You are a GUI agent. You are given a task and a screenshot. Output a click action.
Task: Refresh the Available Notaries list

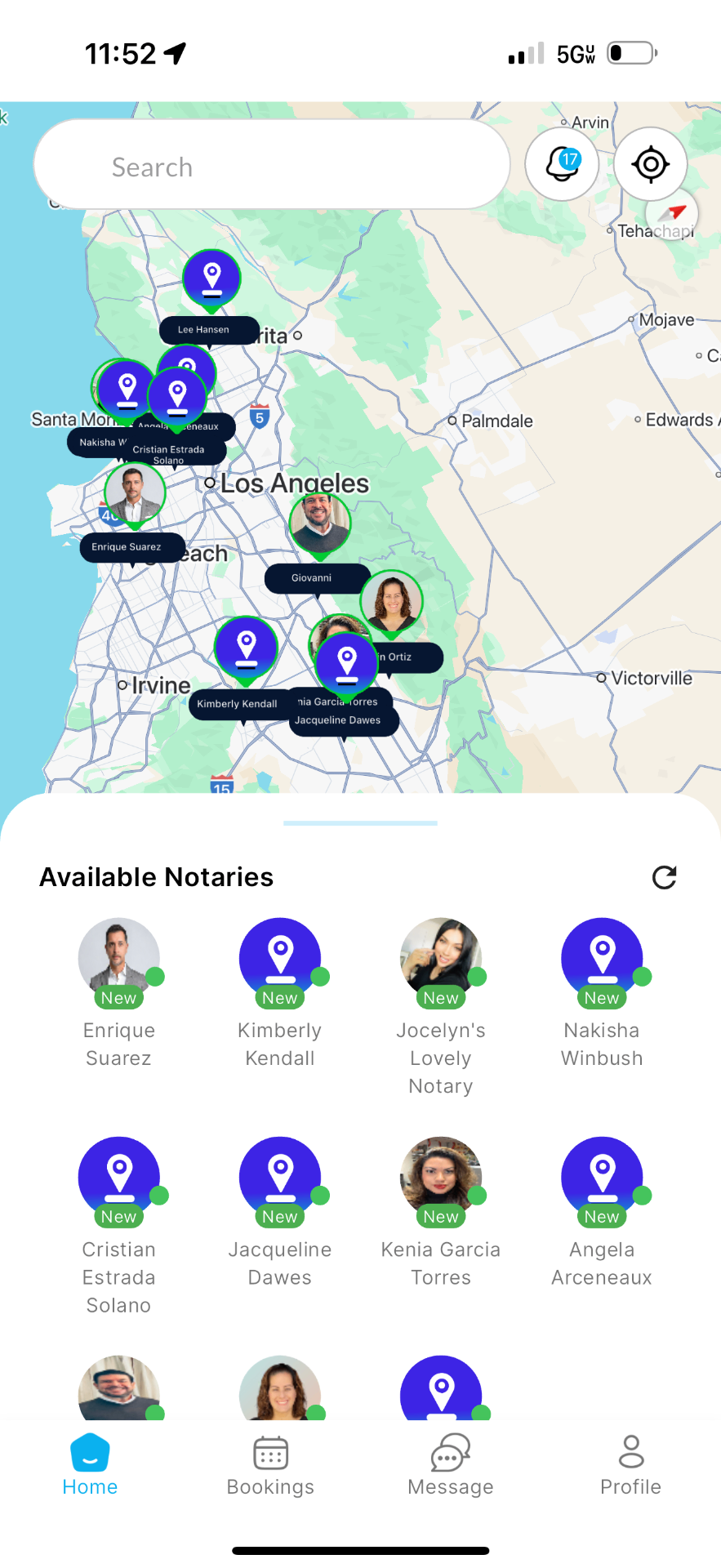click(x=665, y=877)
